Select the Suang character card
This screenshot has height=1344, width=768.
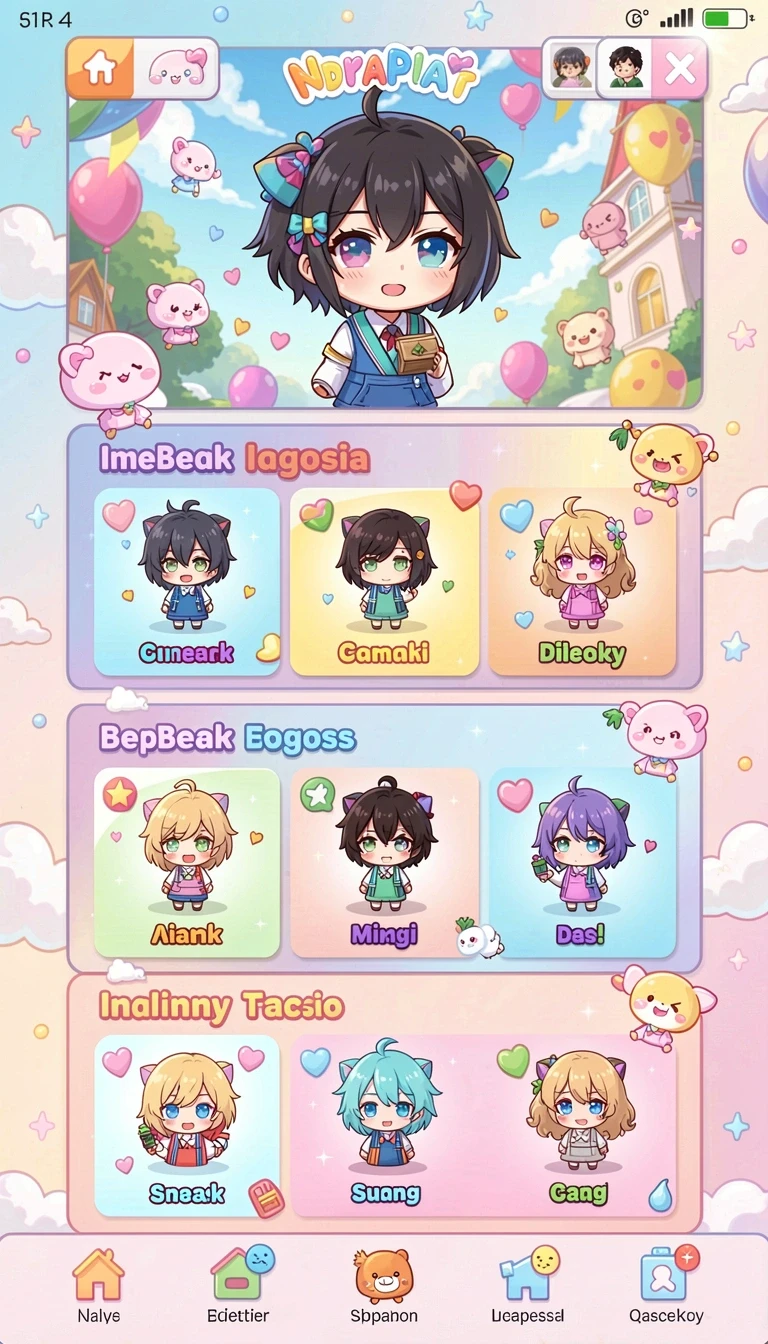(x=386, y=1125)
